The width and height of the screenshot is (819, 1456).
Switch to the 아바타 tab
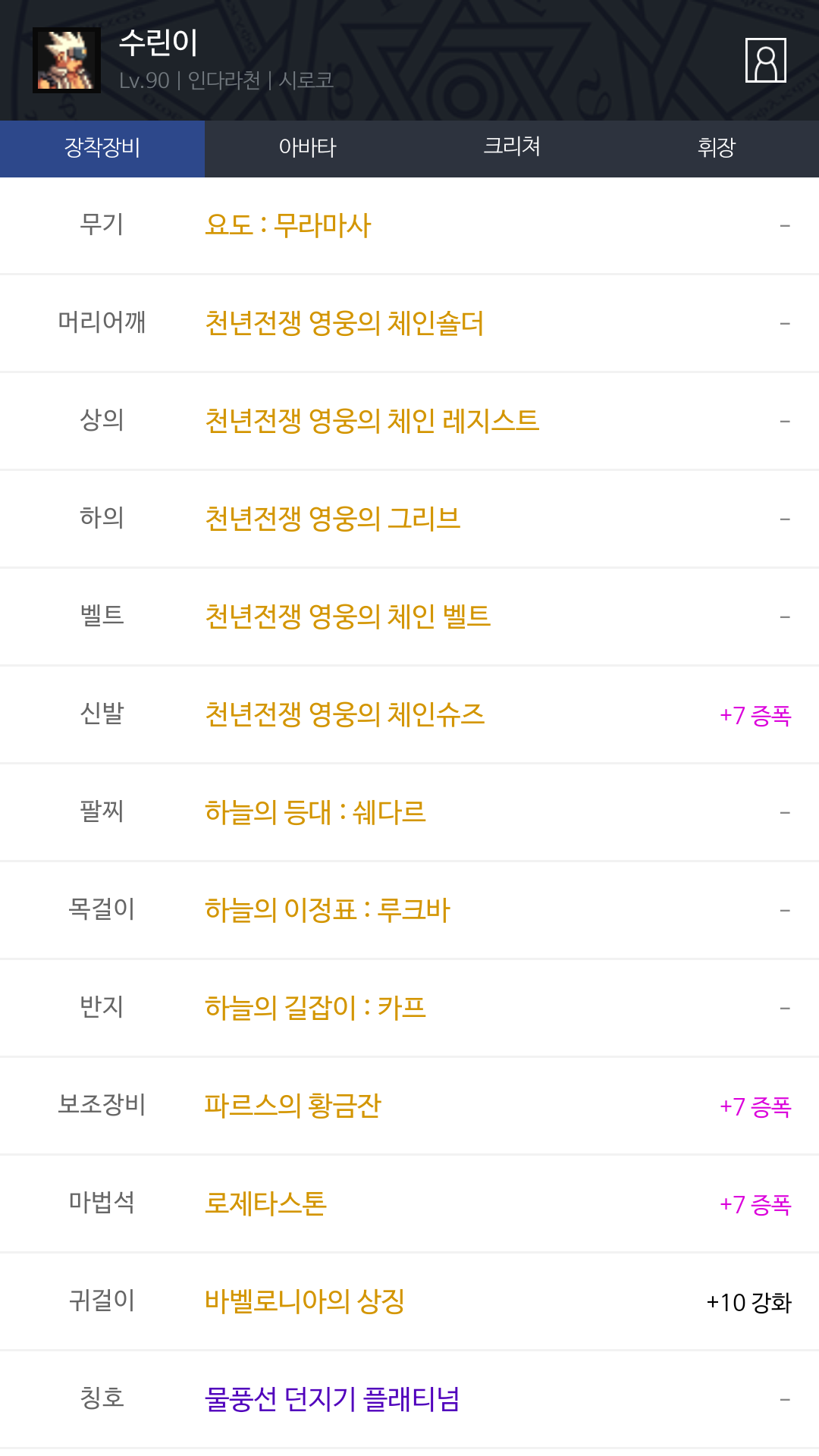[307, 148]
